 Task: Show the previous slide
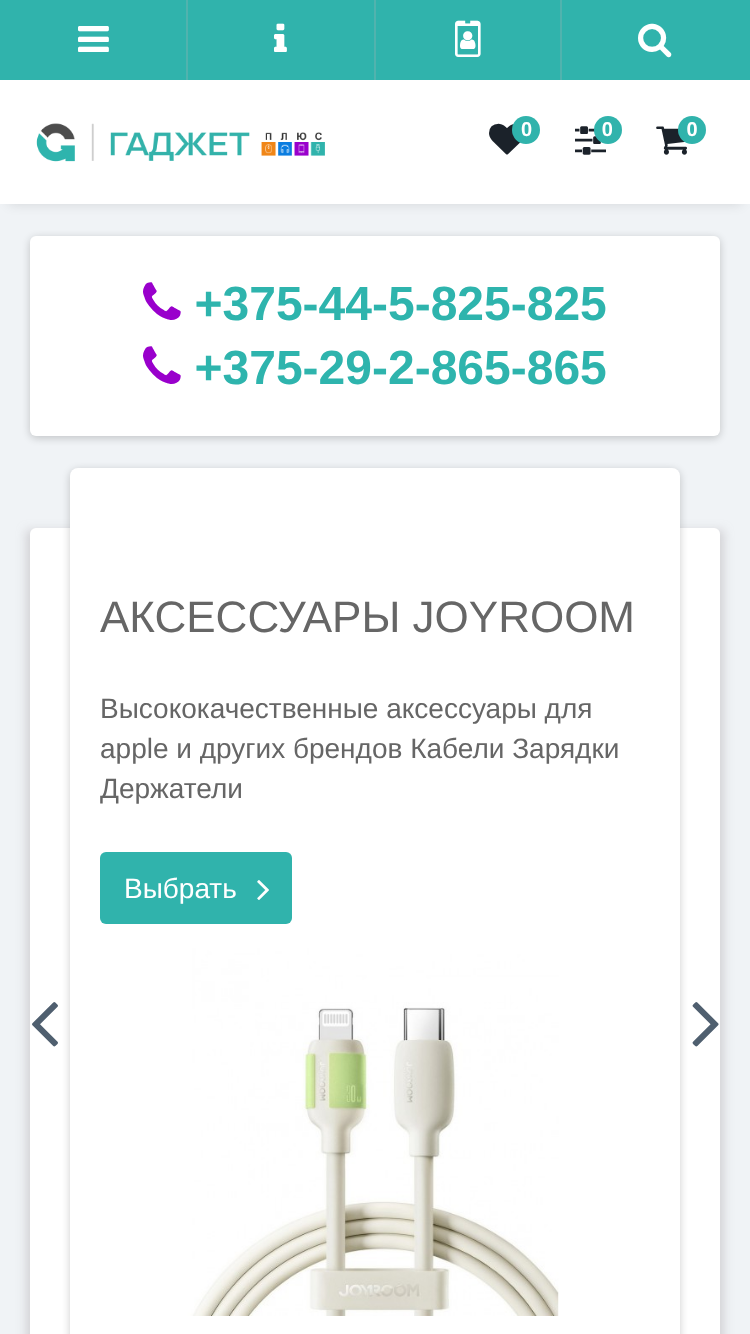(x=45, y=1024)
